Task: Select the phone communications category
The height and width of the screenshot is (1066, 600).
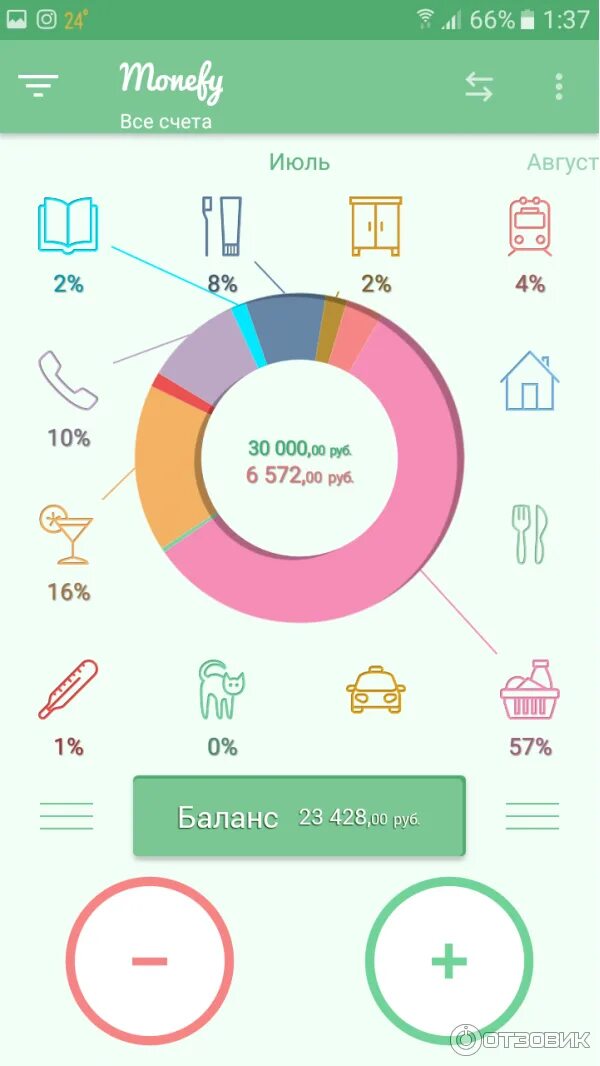Action: (68, 380)
